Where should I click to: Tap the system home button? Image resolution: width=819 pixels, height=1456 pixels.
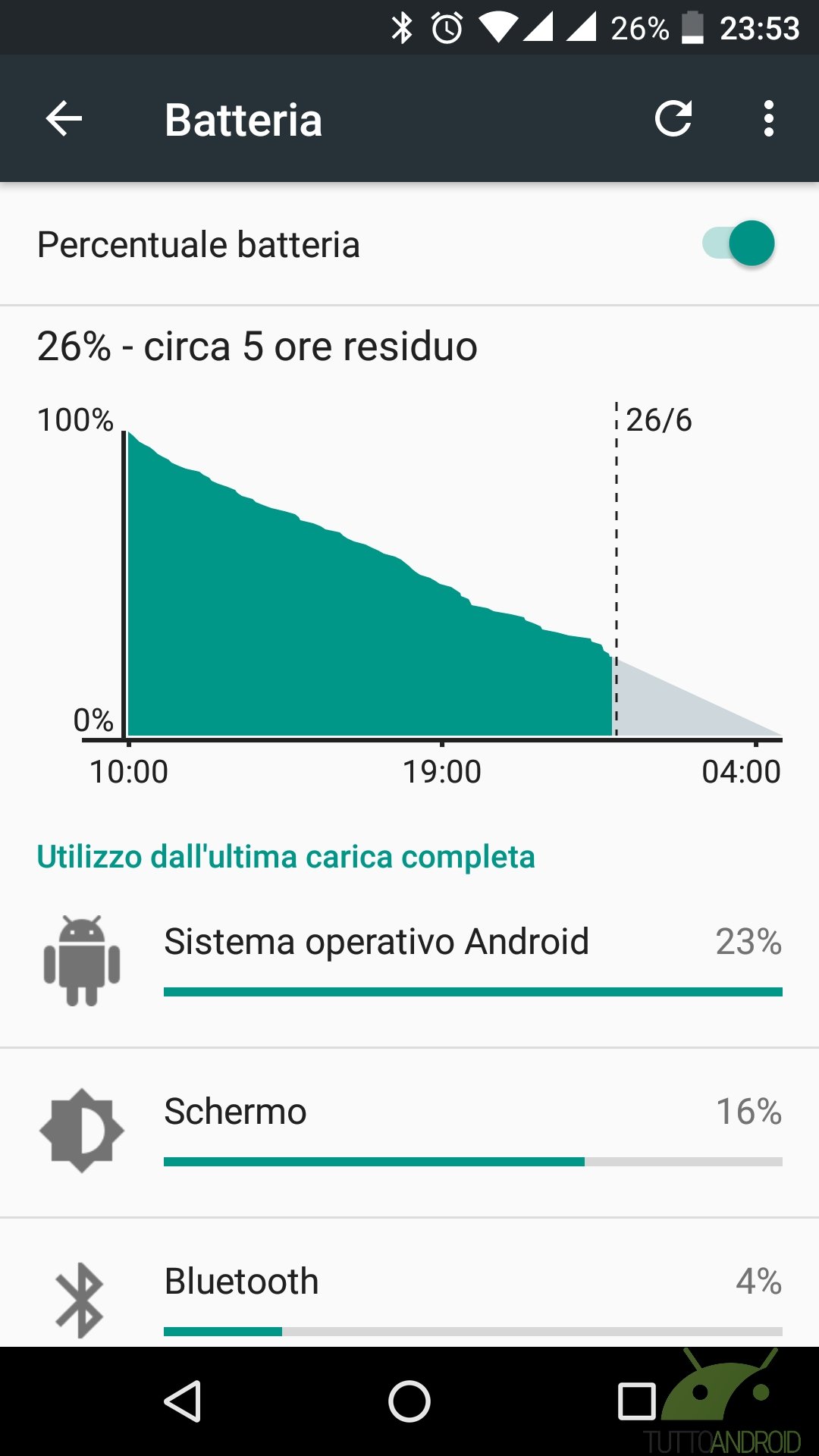(409, 1401)
